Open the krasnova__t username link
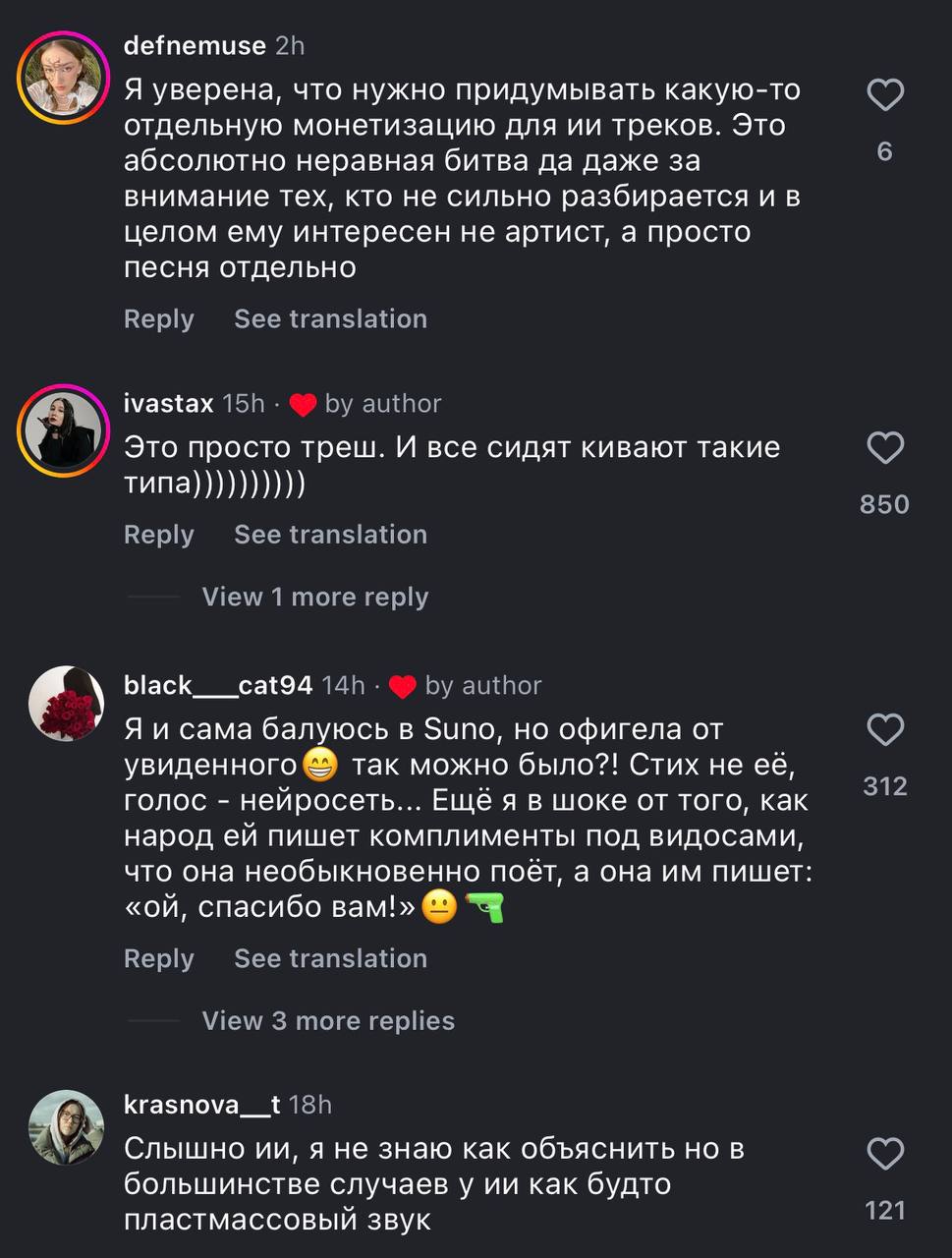Viewport: 952px width, 1258px height. click(201, 1105)
